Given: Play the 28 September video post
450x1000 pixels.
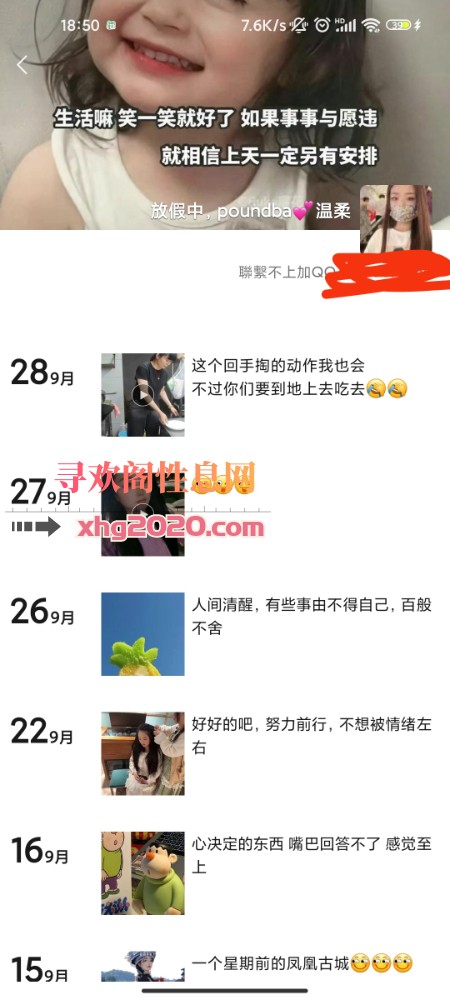Looking at the screenshot, I should tap(143, 395).
